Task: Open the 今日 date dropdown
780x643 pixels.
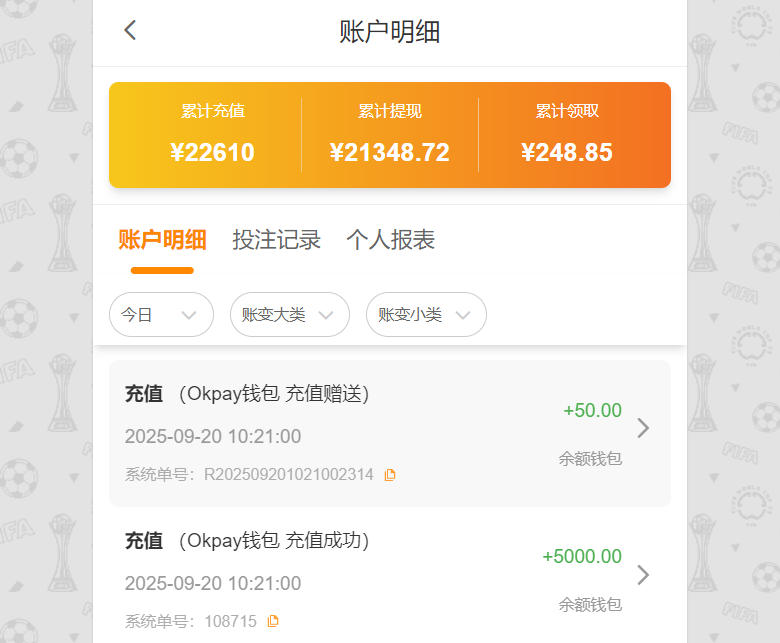Action: (161, 314)
